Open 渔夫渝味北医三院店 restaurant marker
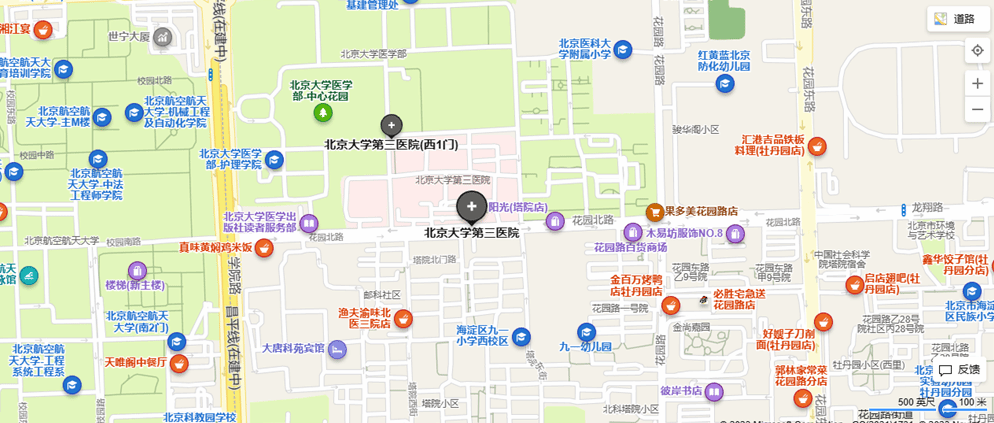The width and height of the screenshot is (994, 423). coord(403,319)
